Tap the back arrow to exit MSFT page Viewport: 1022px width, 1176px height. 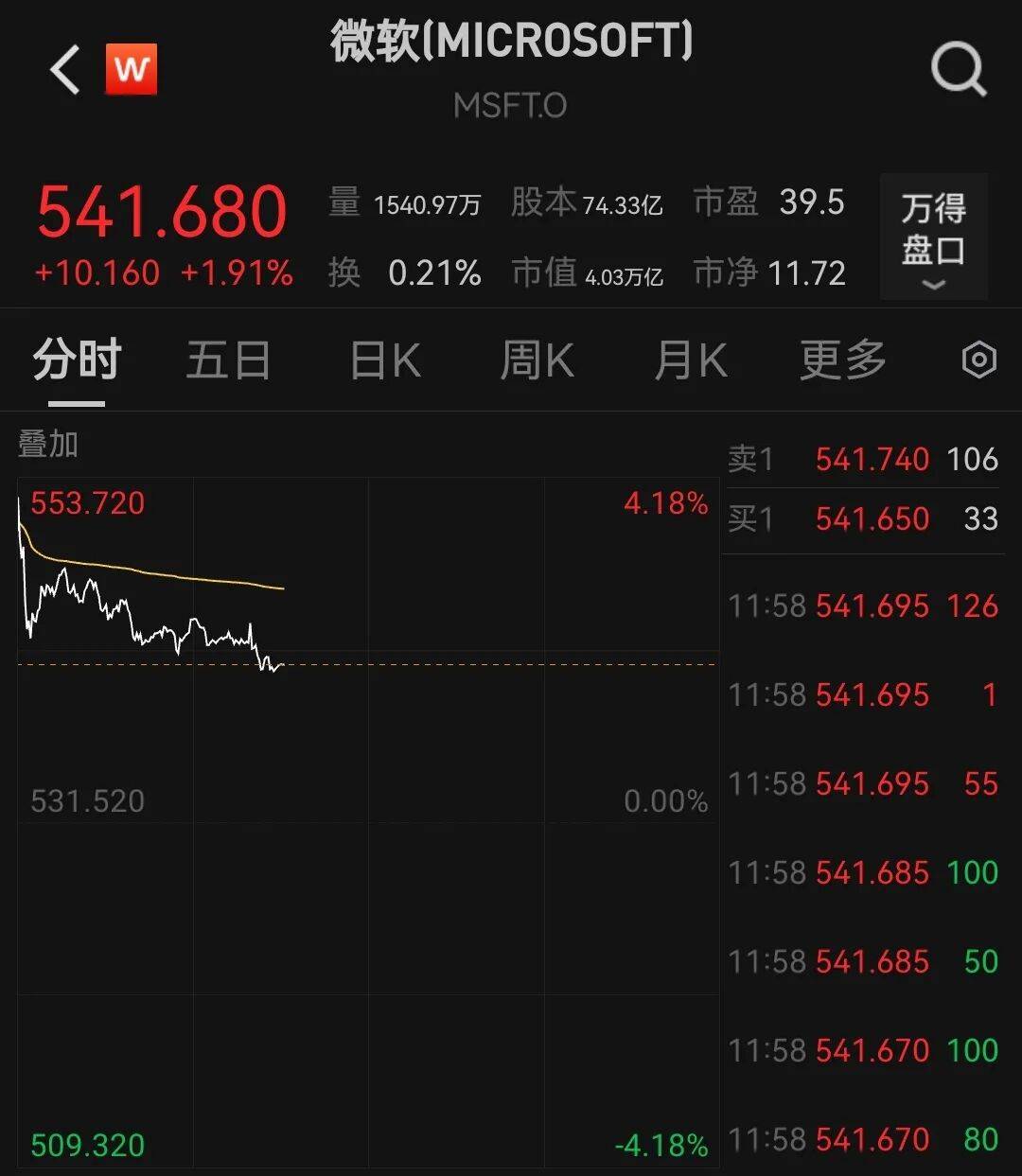click(x=62, y=68)
